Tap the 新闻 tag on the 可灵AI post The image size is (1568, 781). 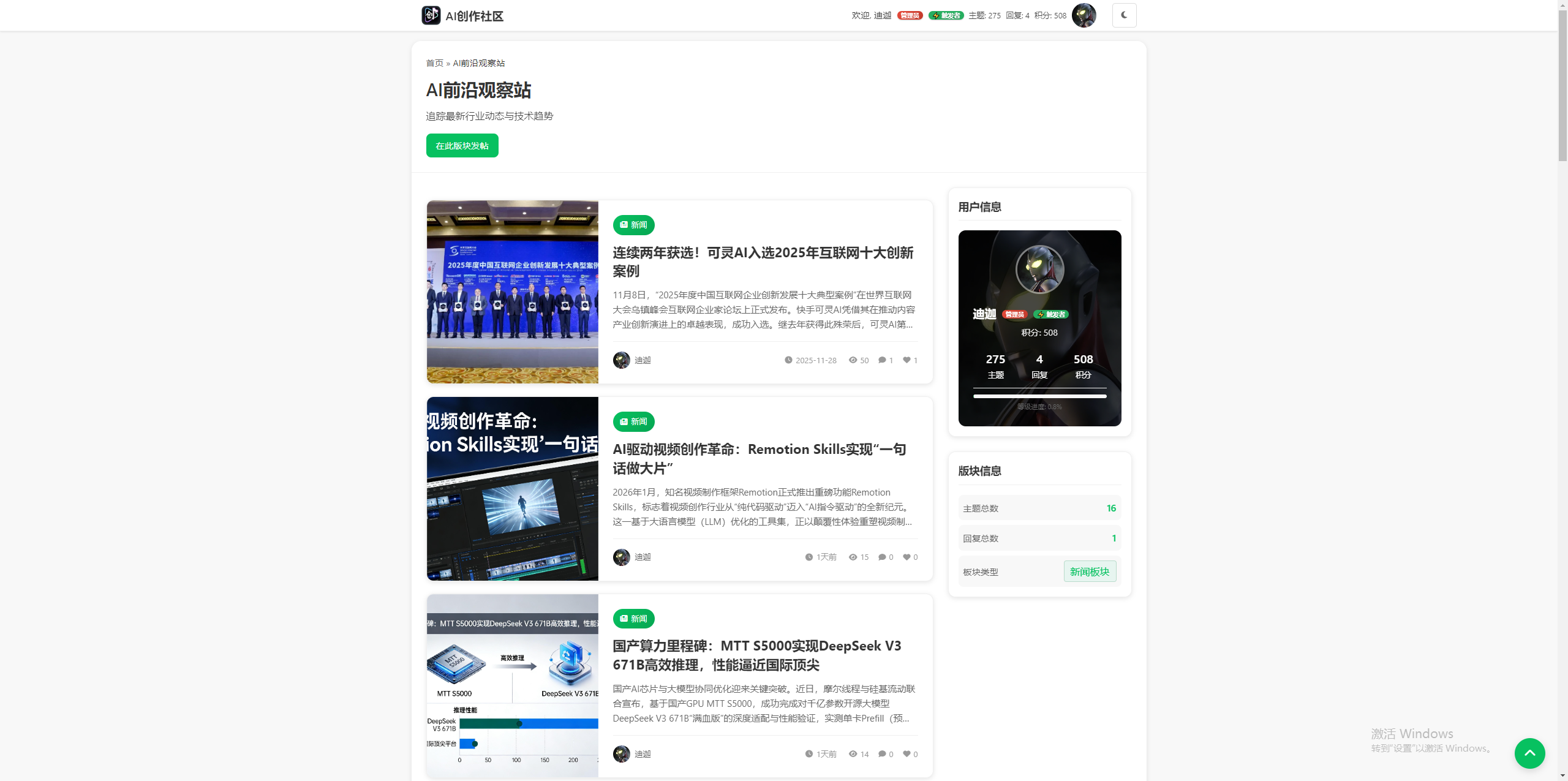point(633,225)
